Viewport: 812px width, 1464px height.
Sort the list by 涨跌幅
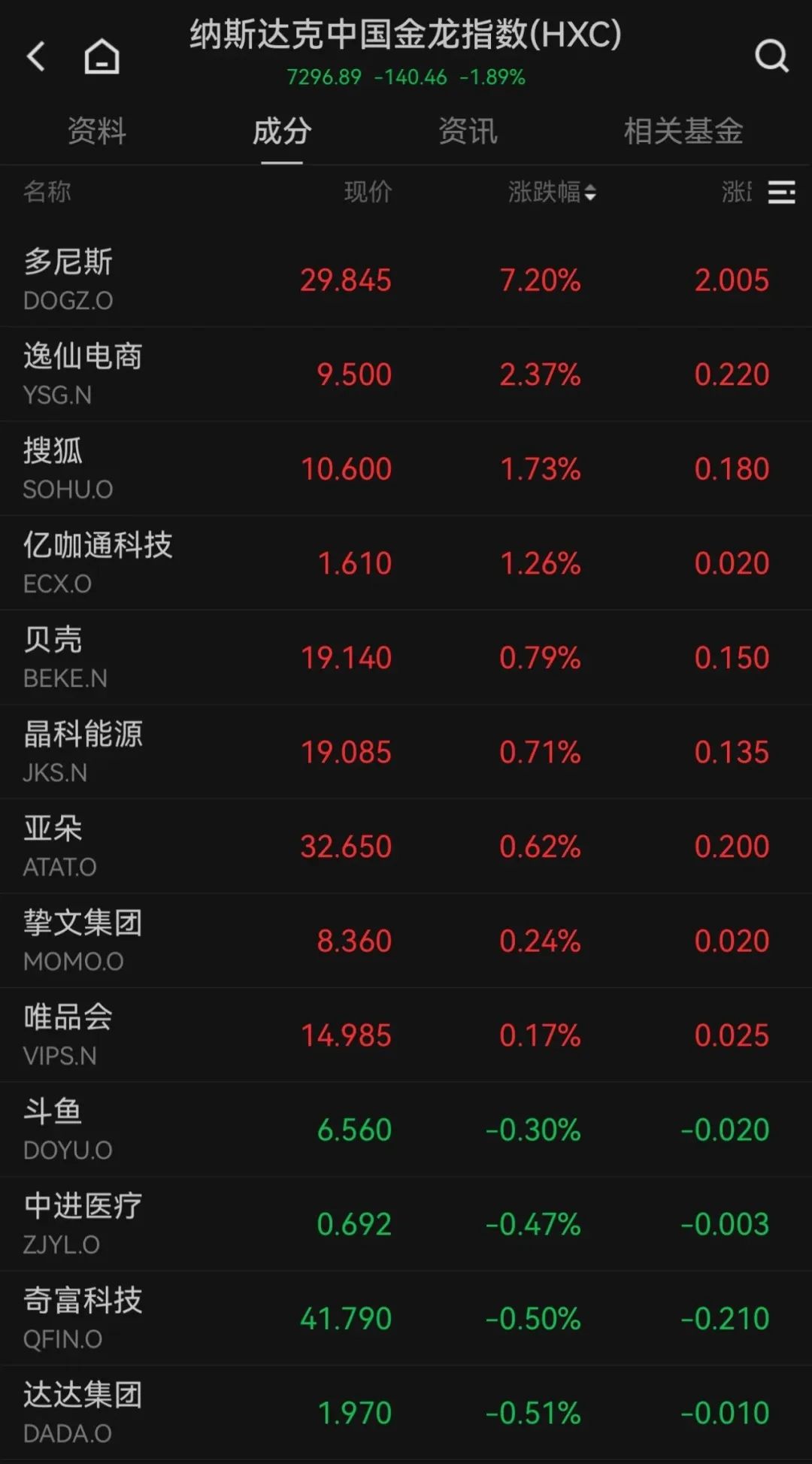click(x=552, y=192)
